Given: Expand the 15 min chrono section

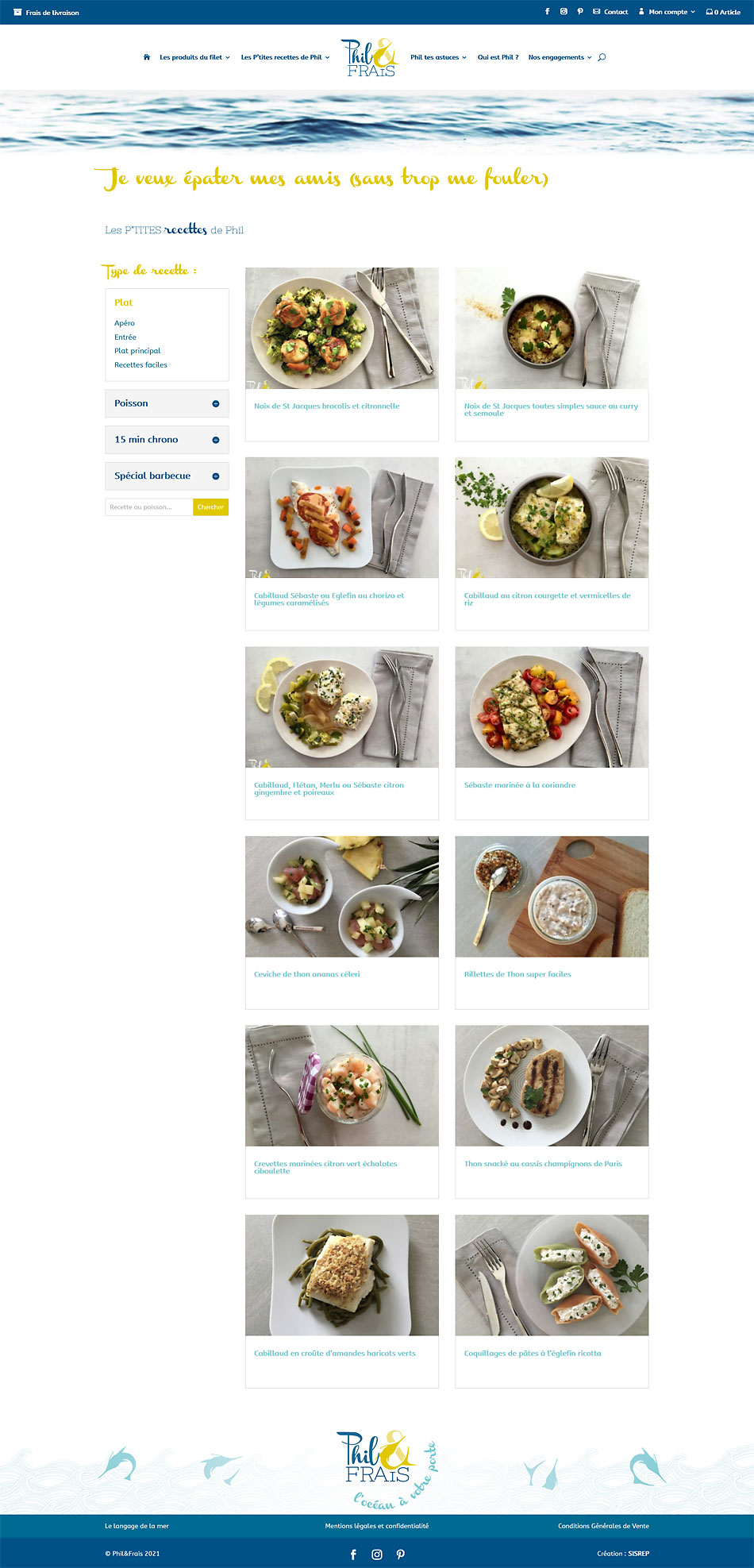Looking at the screenshot, I should pyautogui.click(x=167, y=440).
